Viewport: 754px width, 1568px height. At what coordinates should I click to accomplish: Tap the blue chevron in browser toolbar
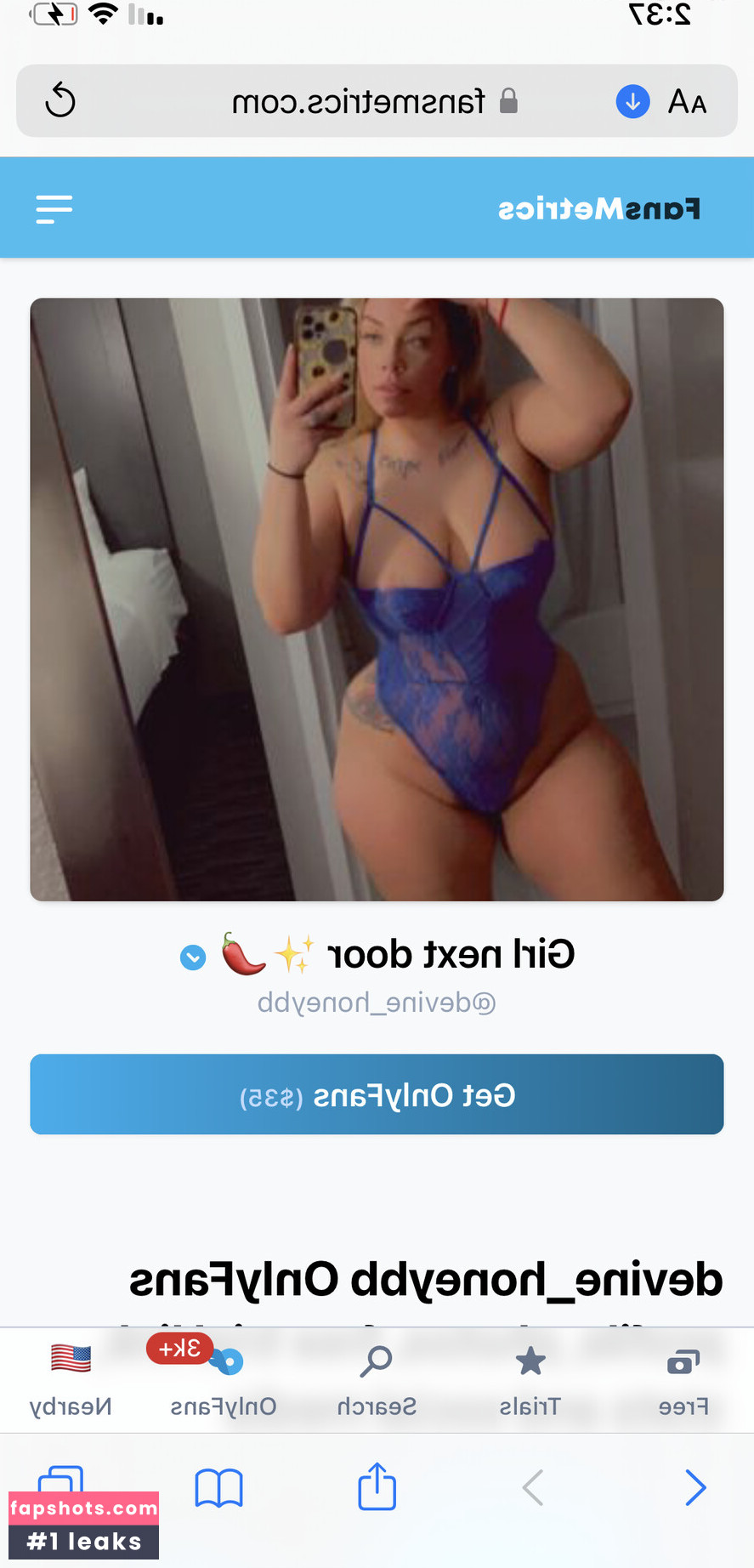click(695, 1487)
